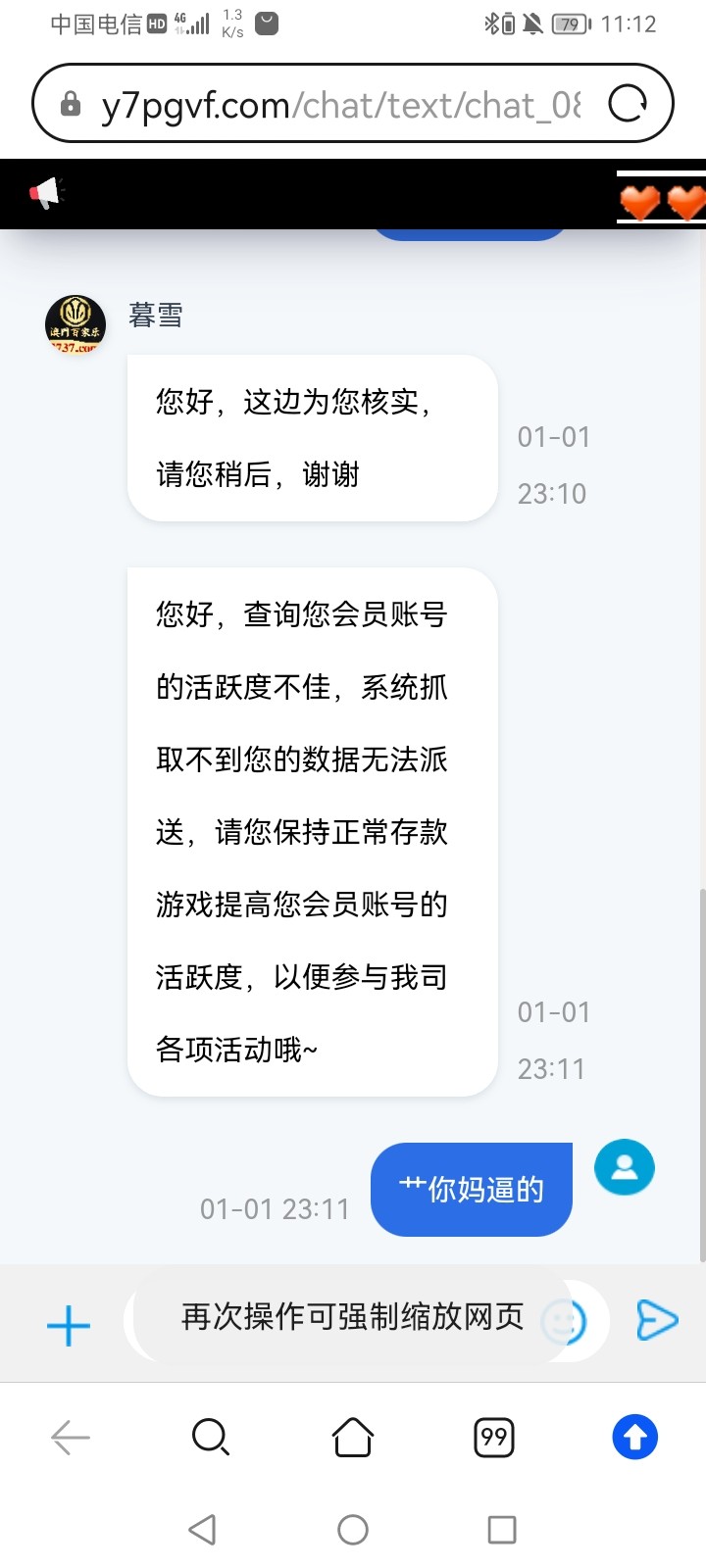Tap the system recent apps button
This screenshot has height=1568, width=706.
click(x=502, y=1530)
